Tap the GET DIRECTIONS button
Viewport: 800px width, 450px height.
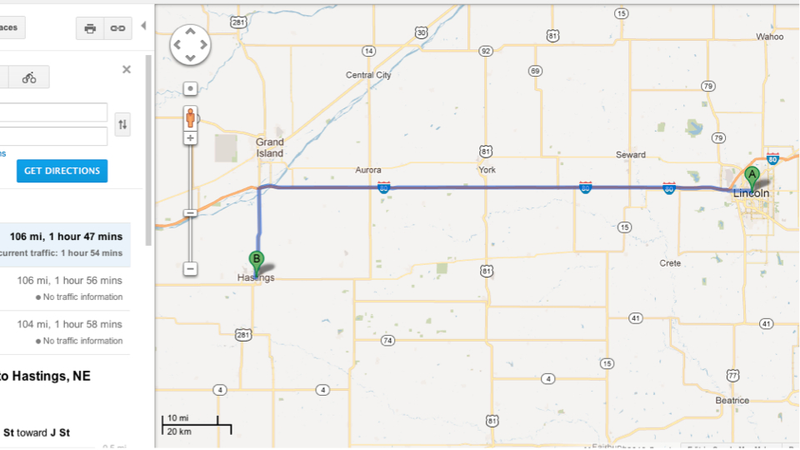click(x=62, y=171)
